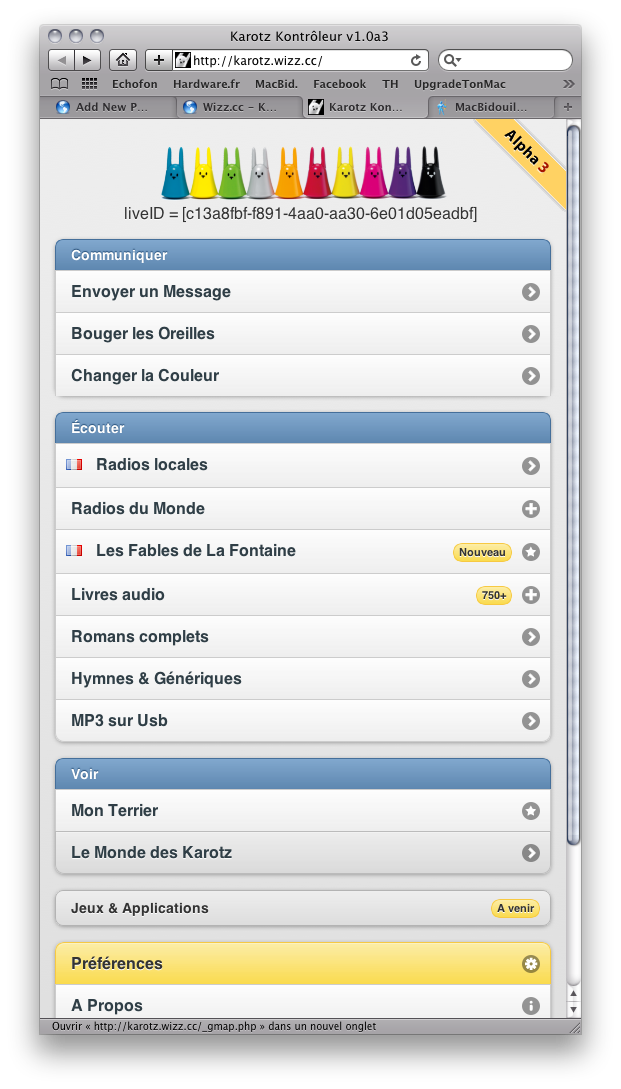Open the Facebook bookmark
This screenshot has width=621, height=1089.
tap(339, 84)
